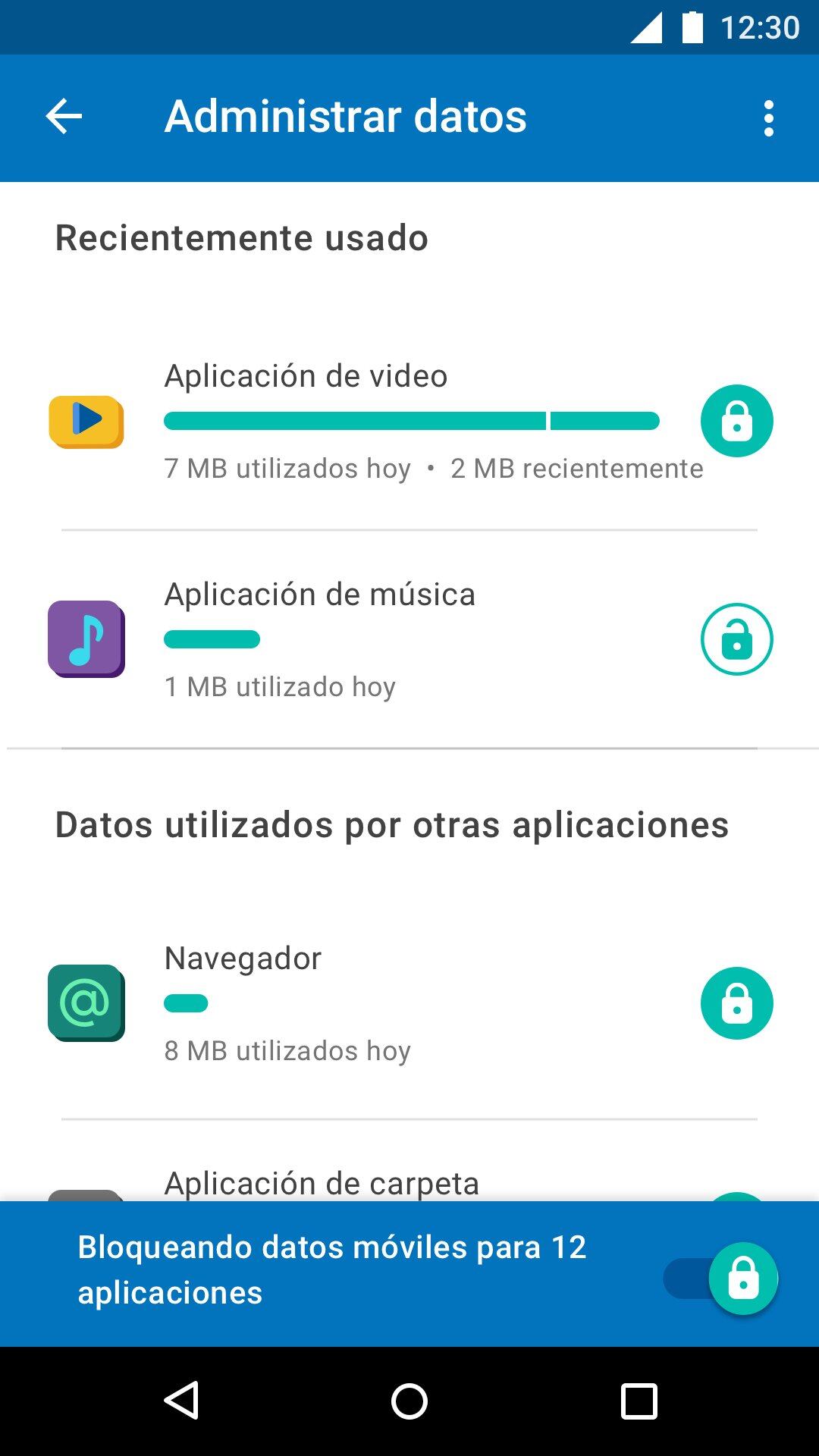The width and height of the screenshot is (819, 1456).
Task: Go back from Administrar datos
Action: (64, 117)
